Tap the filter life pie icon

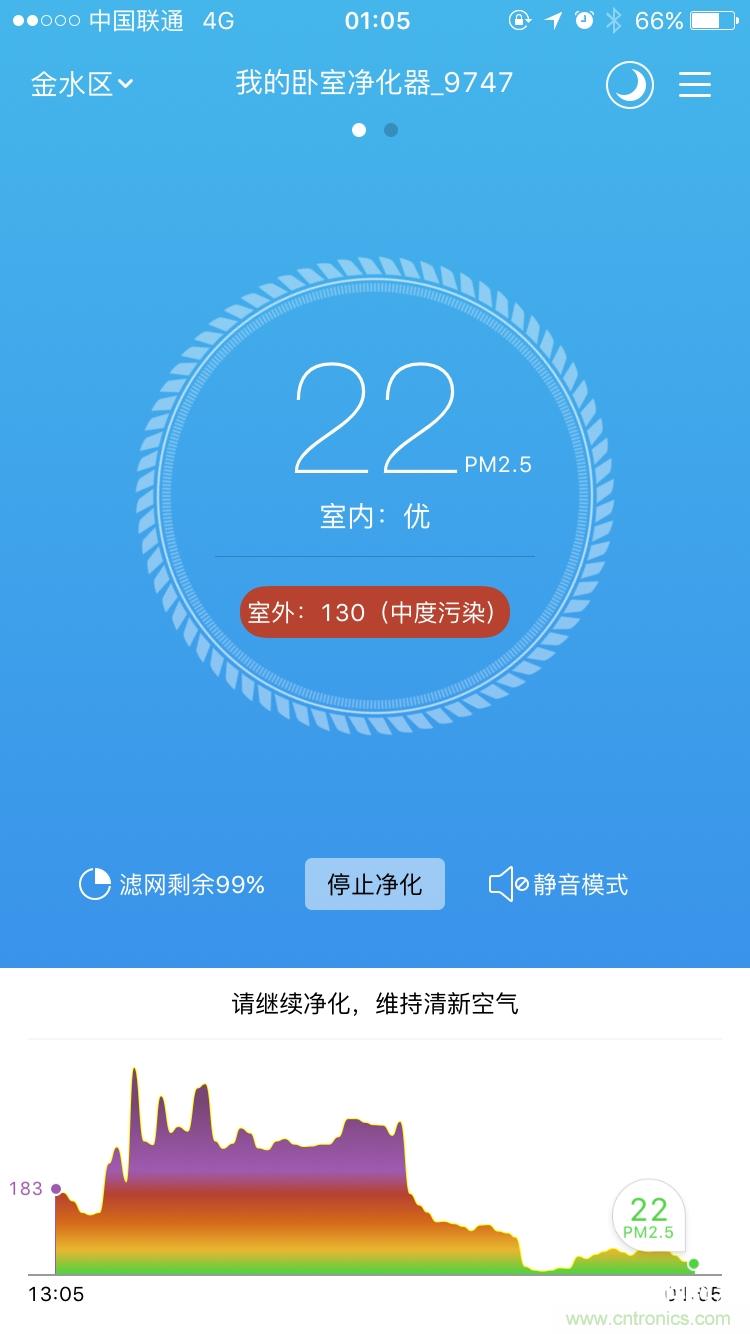pyautogui.click(x=94, y=884)
